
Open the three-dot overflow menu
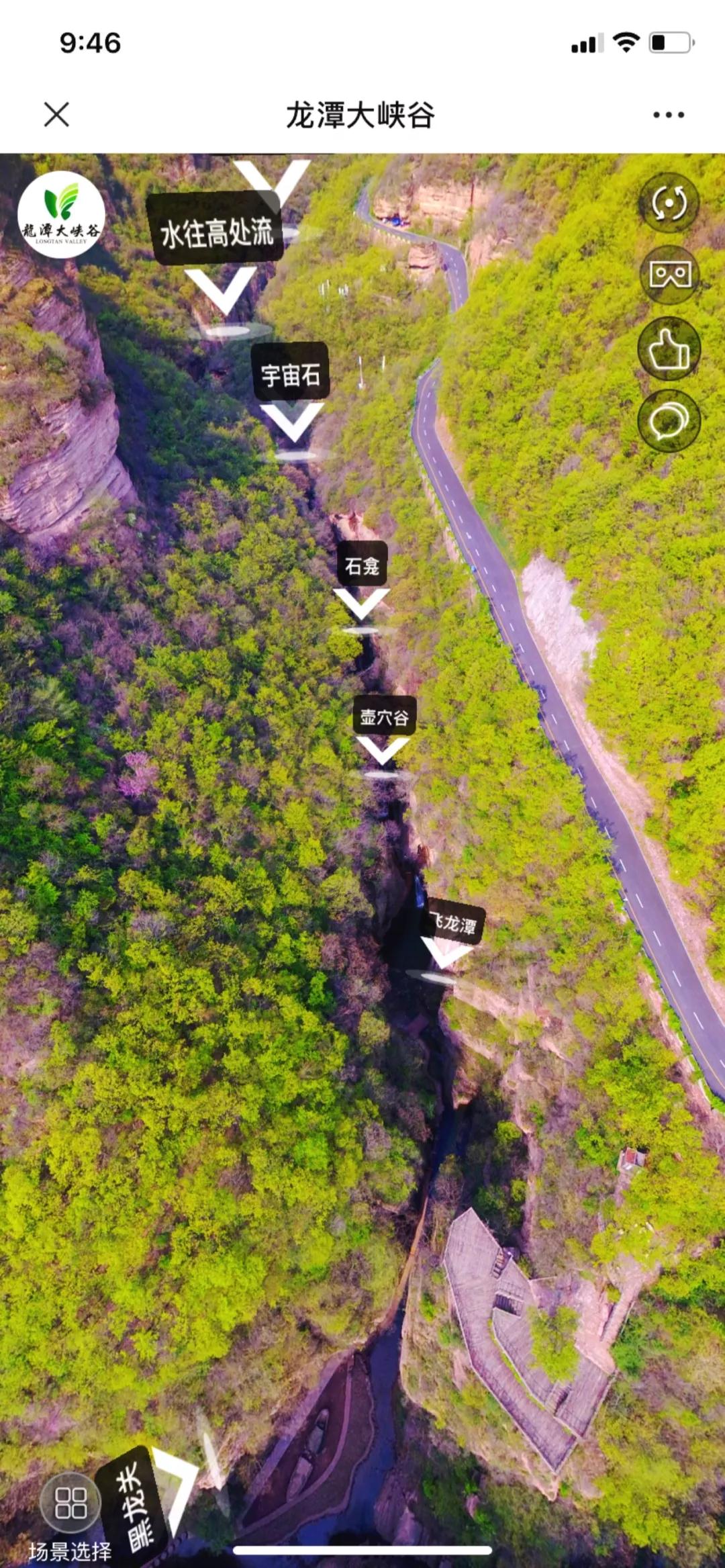(669, 115)
